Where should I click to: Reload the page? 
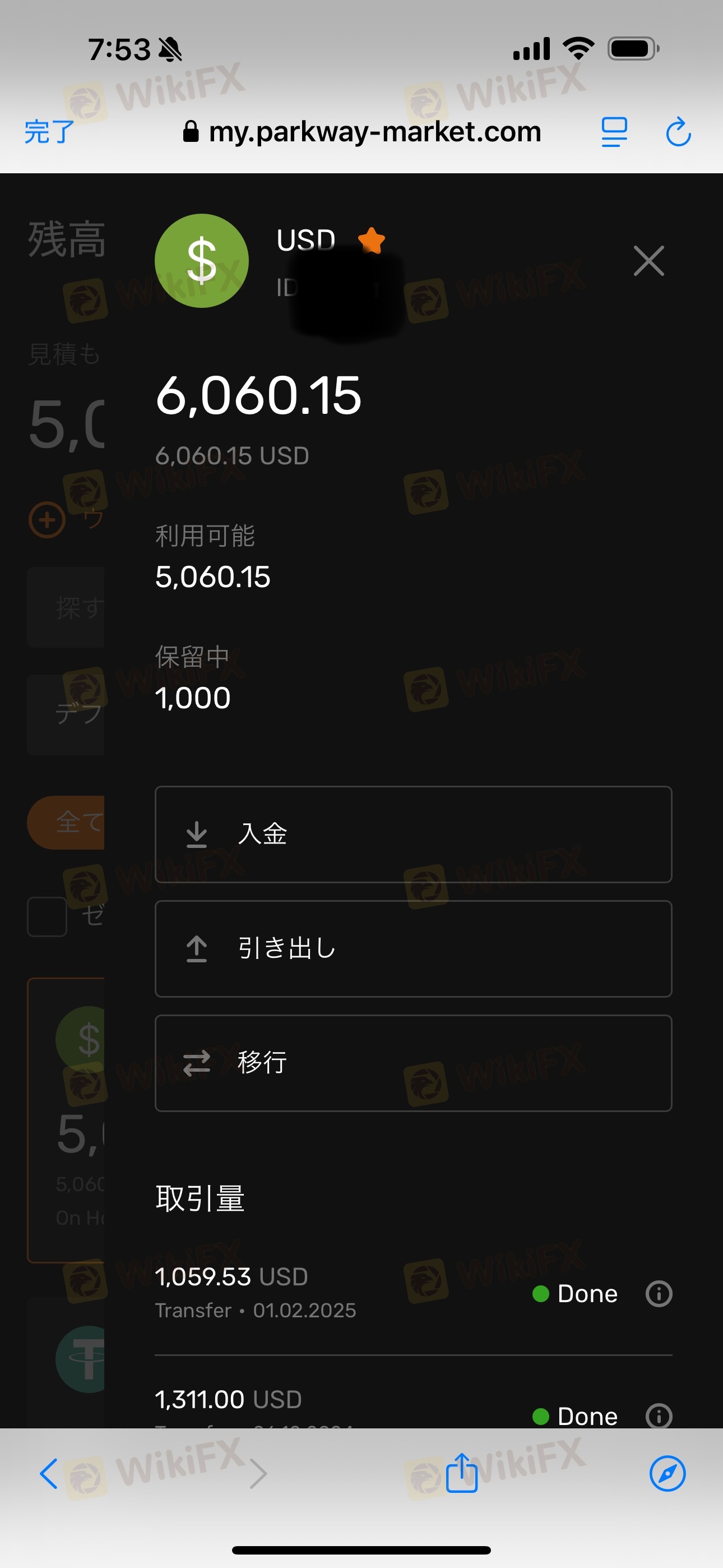point(678,131)
